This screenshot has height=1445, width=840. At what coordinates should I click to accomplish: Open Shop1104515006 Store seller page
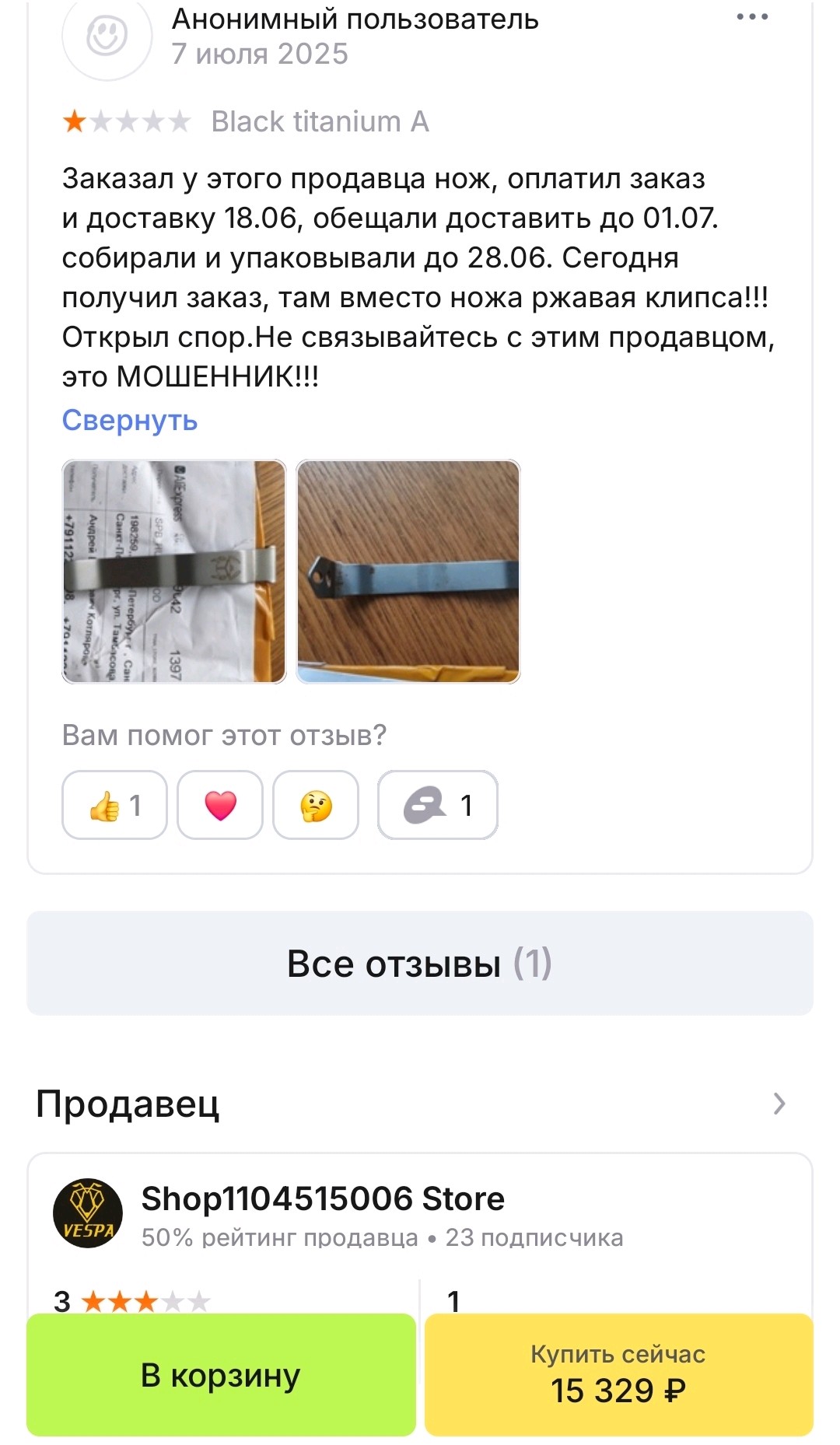pos(323,1199)
